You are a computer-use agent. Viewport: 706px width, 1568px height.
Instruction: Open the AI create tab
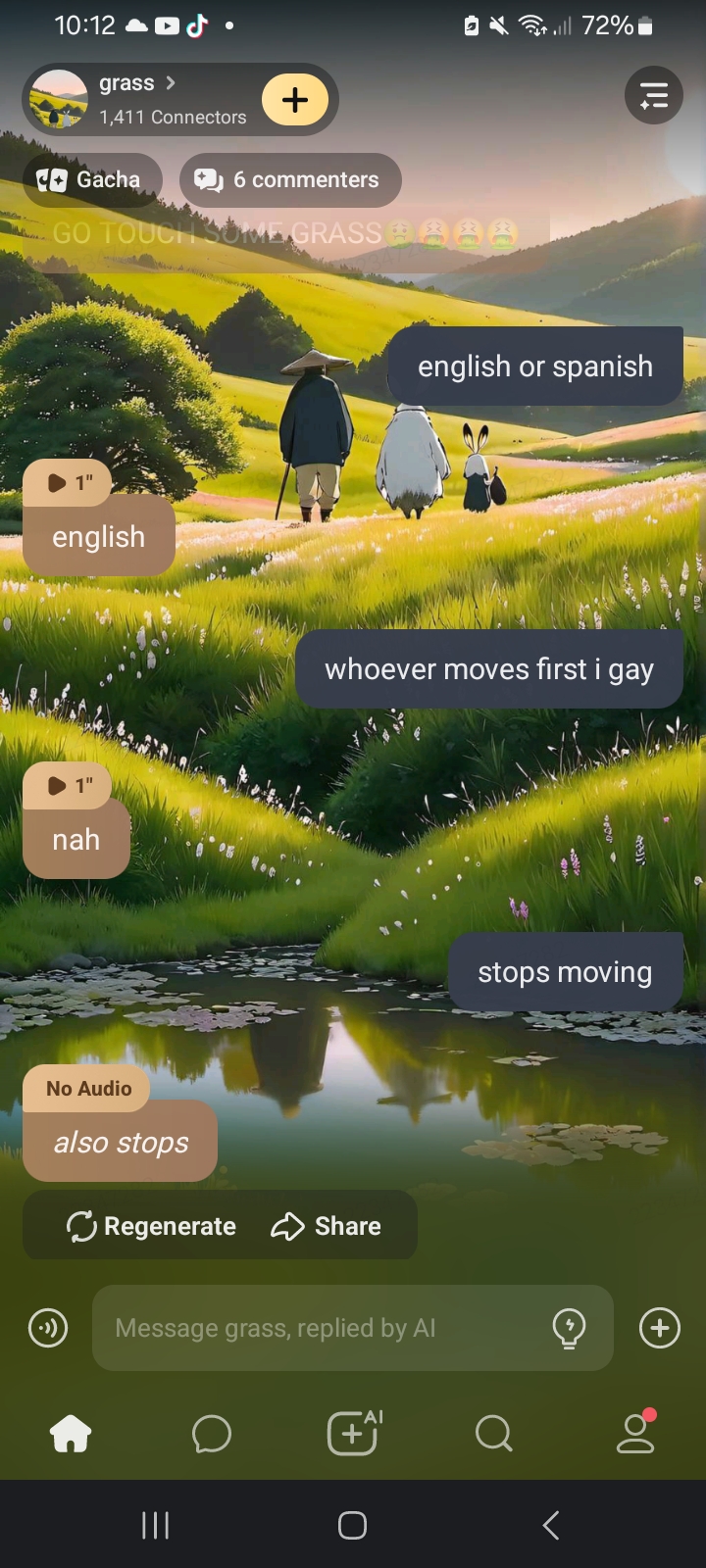(353, 1434)
